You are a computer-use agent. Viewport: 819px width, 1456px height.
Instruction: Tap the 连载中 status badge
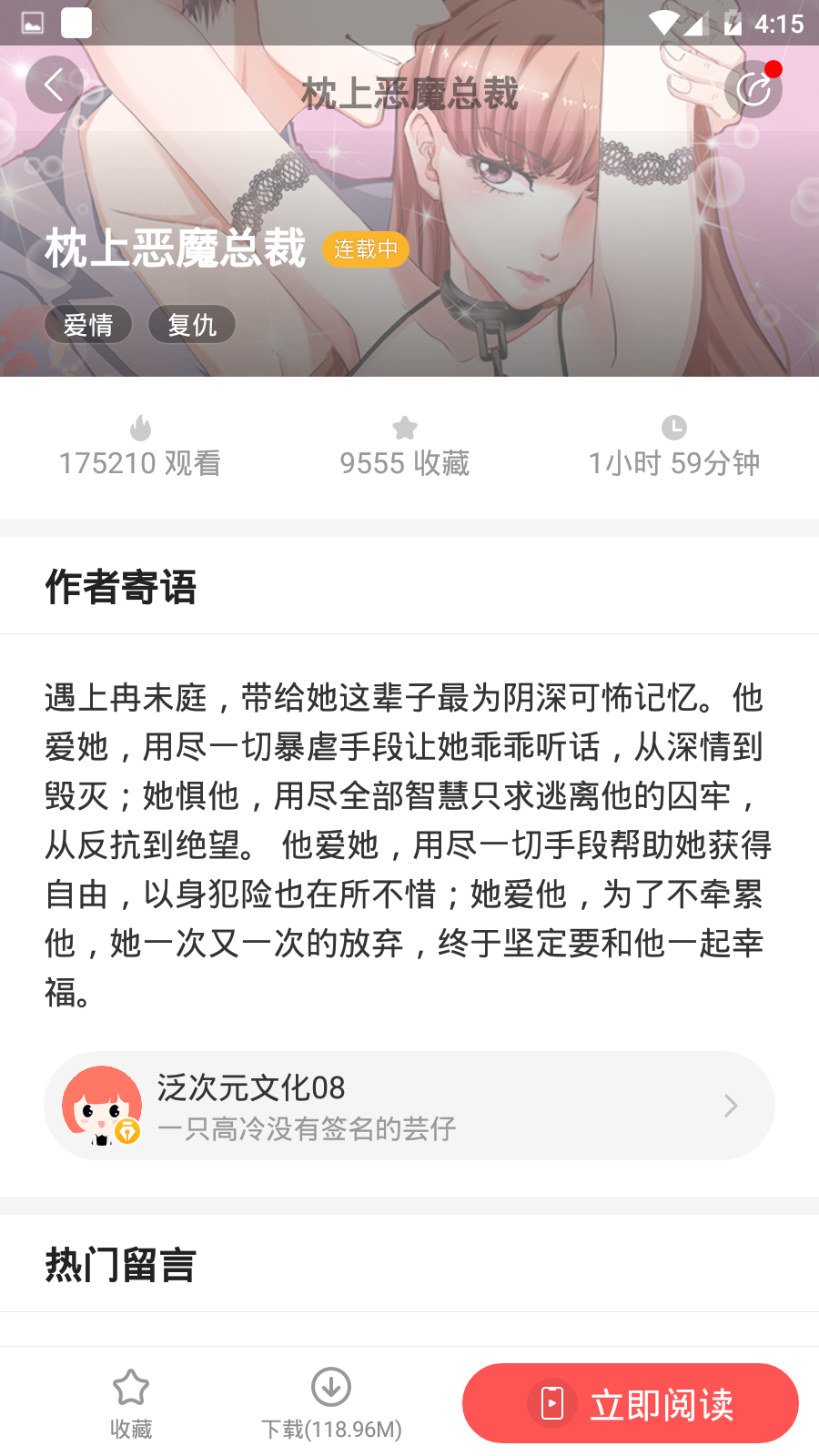[x=364, y=248]
